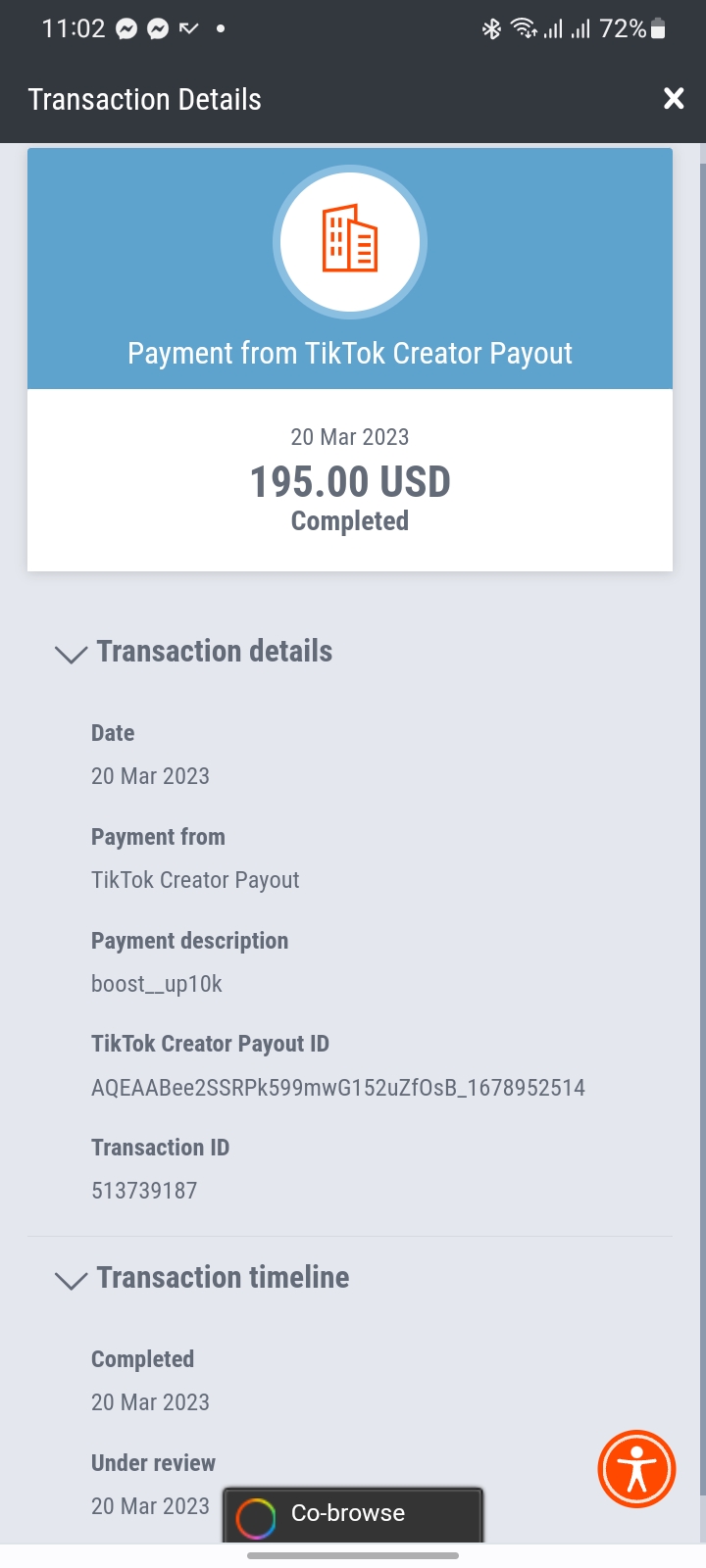This screenshot has height=1568, width=706.
Task: Close the Transaction Details screen
Action: pyautogui.click(x=673, y=98)
